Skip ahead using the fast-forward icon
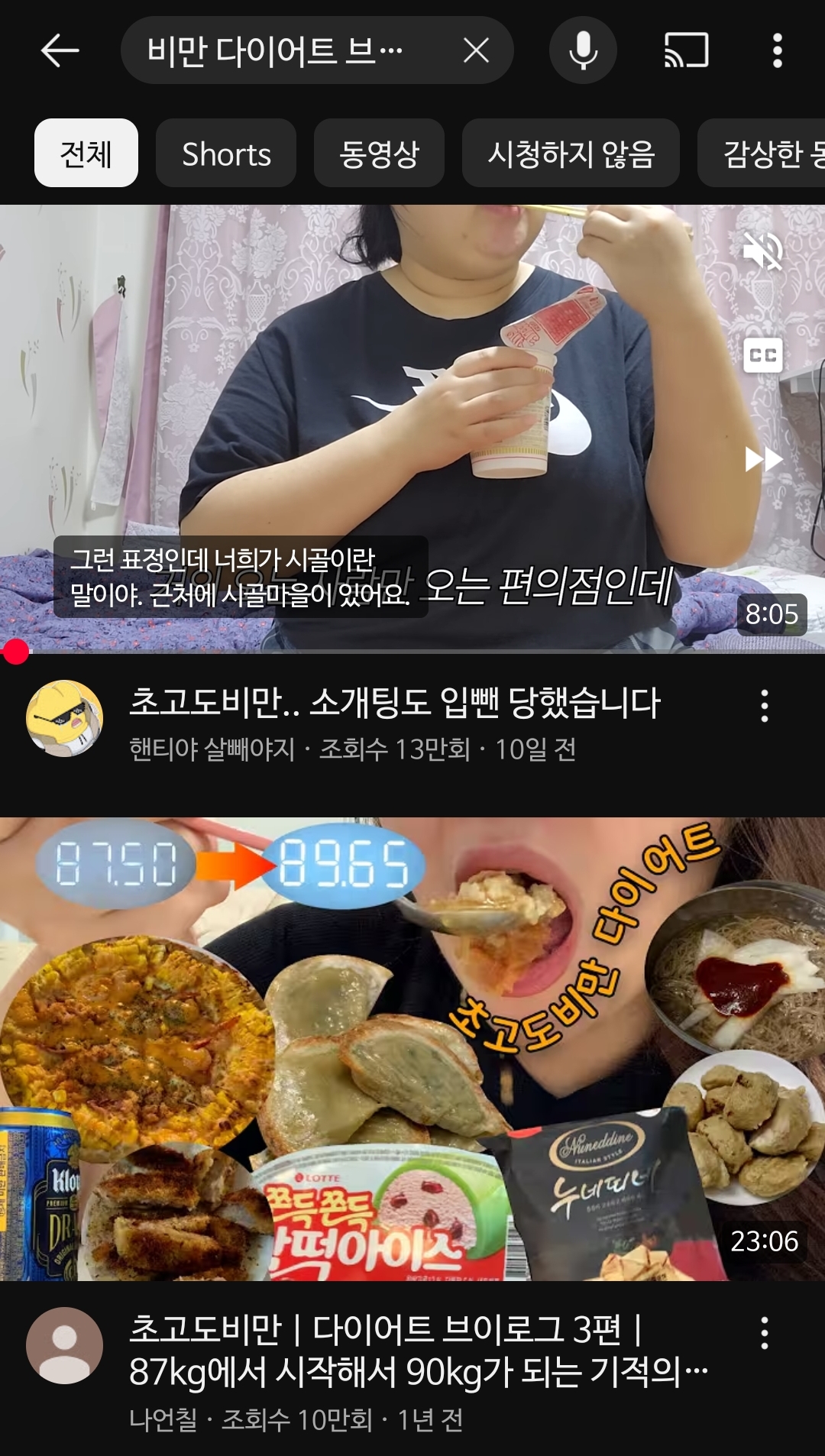The height and width of the screenshot is (1456, 825). point(764,460)
